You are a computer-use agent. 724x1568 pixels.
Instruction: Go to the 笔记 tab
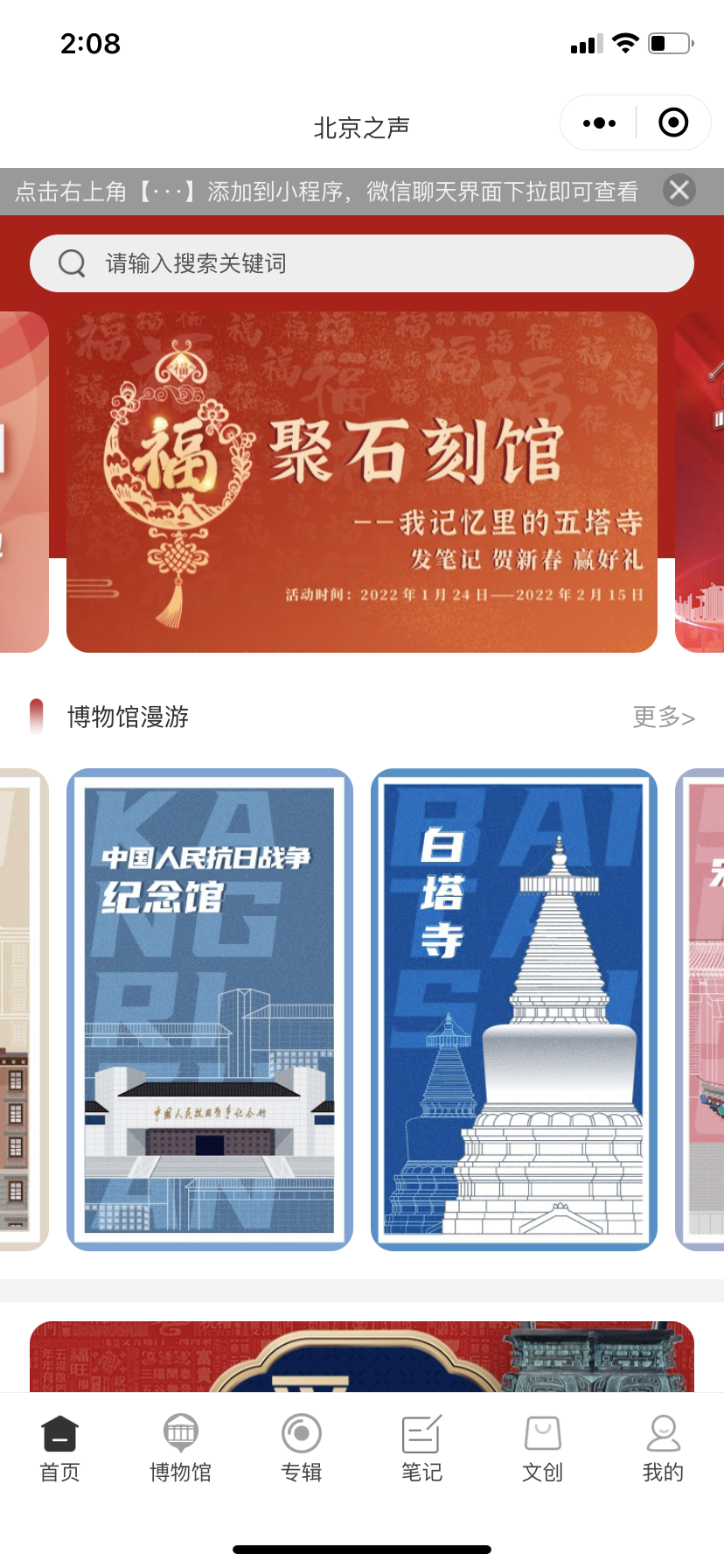tap(422, 1449)
